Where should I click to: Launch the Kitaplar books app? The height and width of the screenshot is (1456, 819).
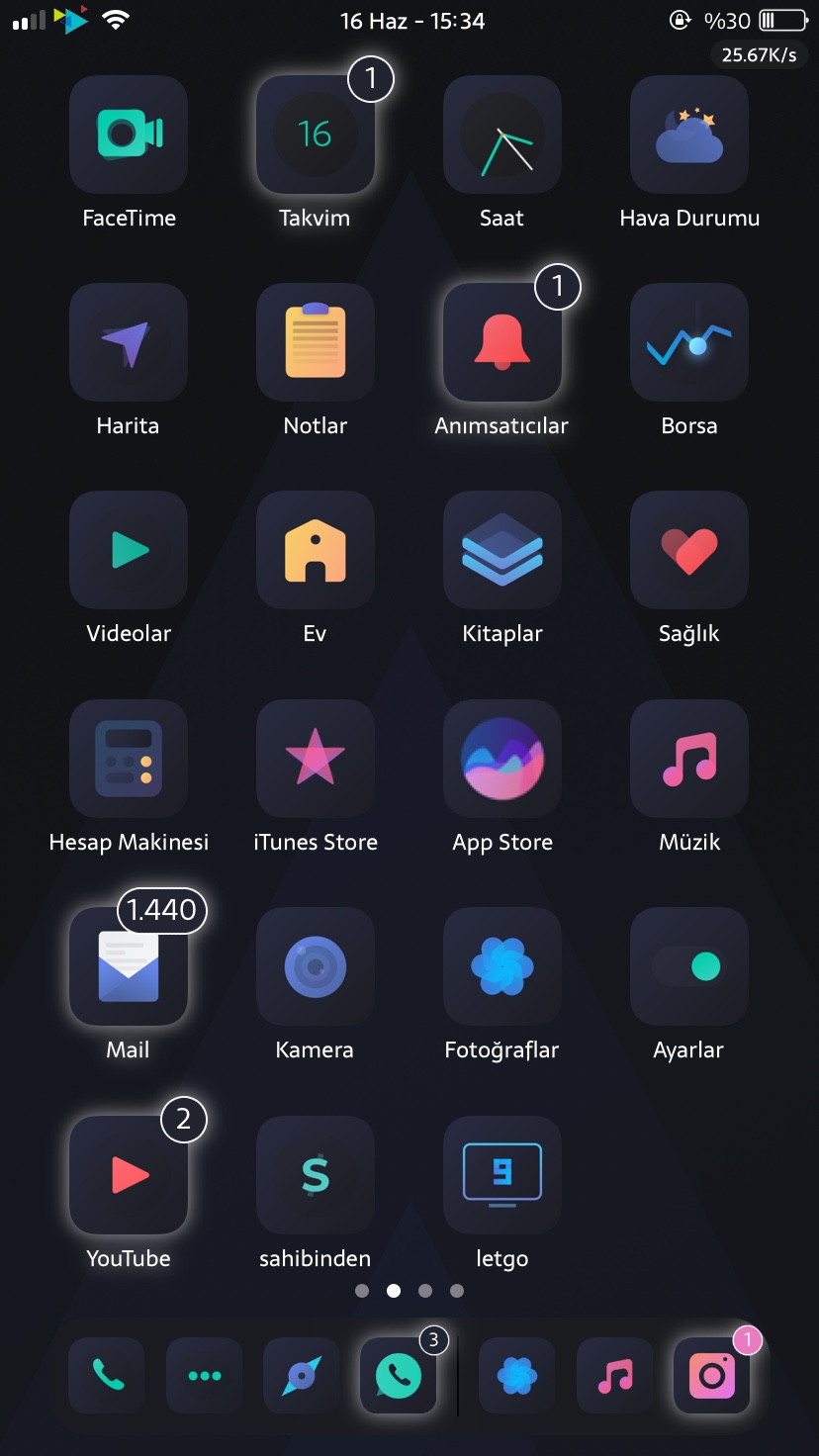(x=501, y=550)
